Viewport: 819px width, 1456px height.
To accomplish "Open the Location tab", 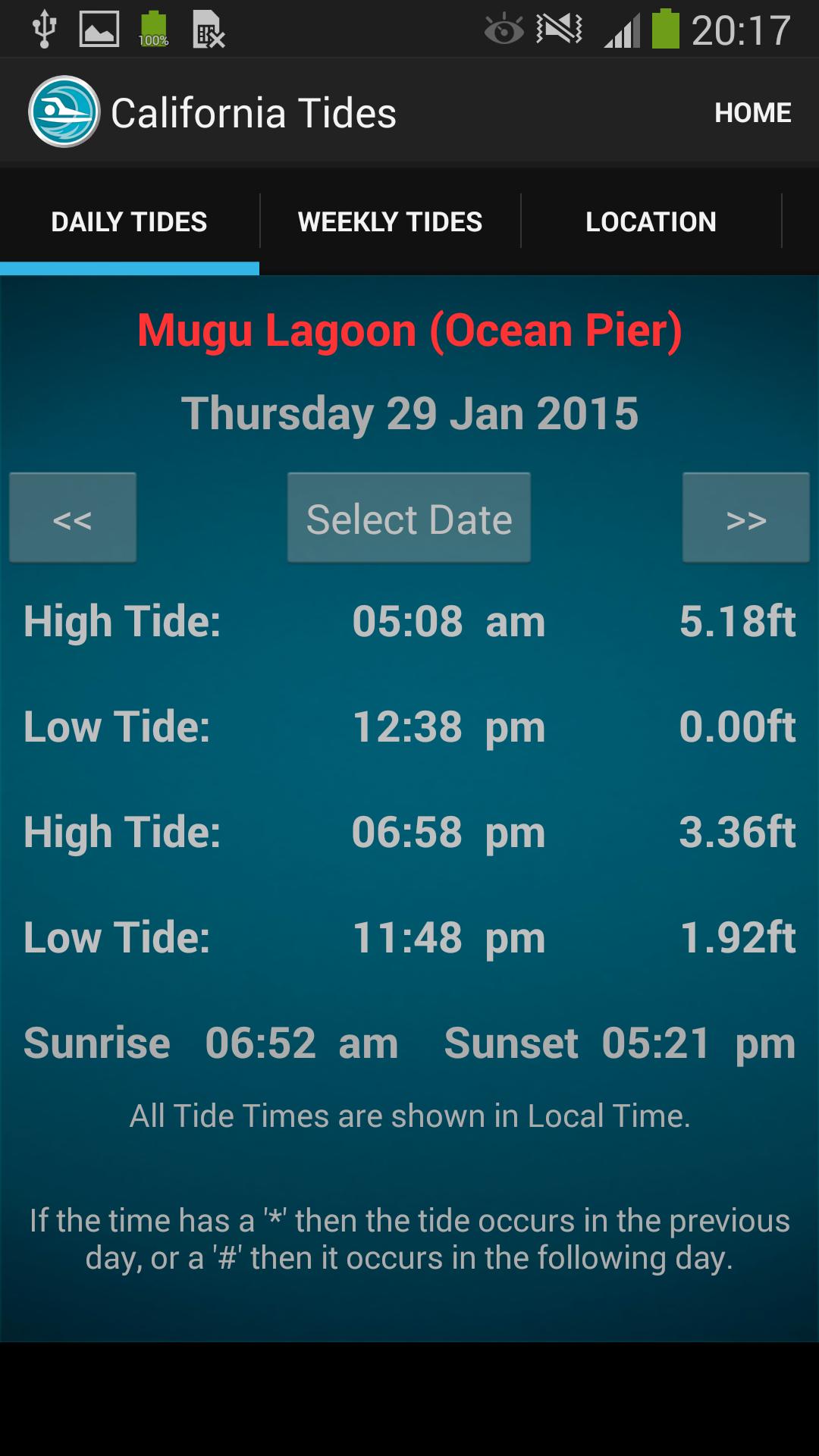I will point(651,221).
